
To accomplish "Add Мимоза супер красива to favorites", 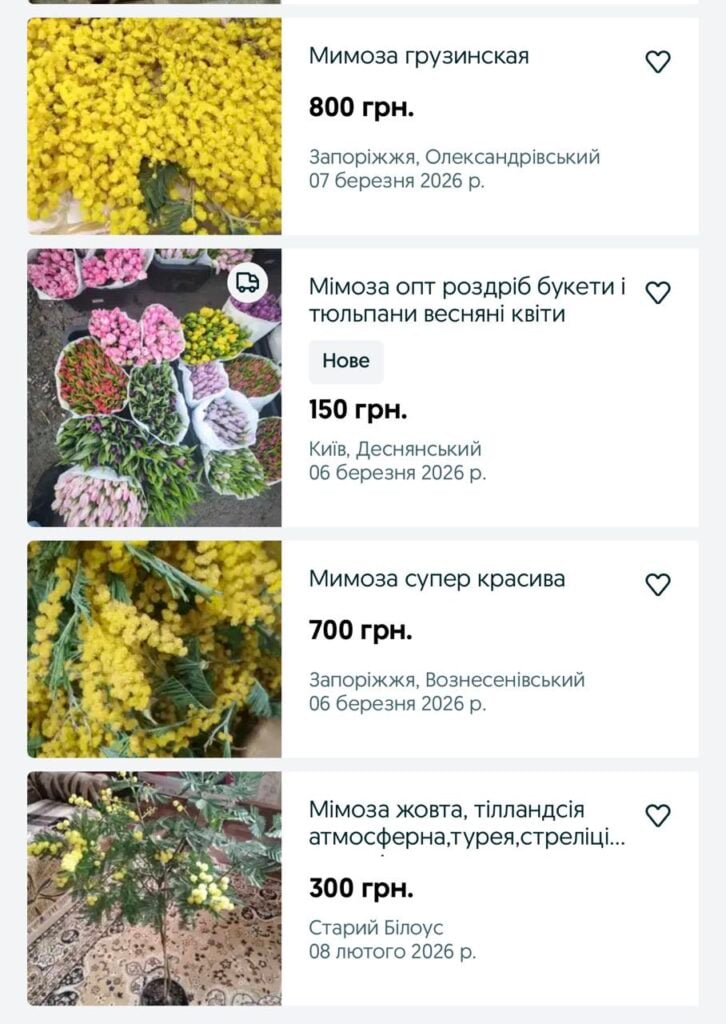I will pos(657,584).
